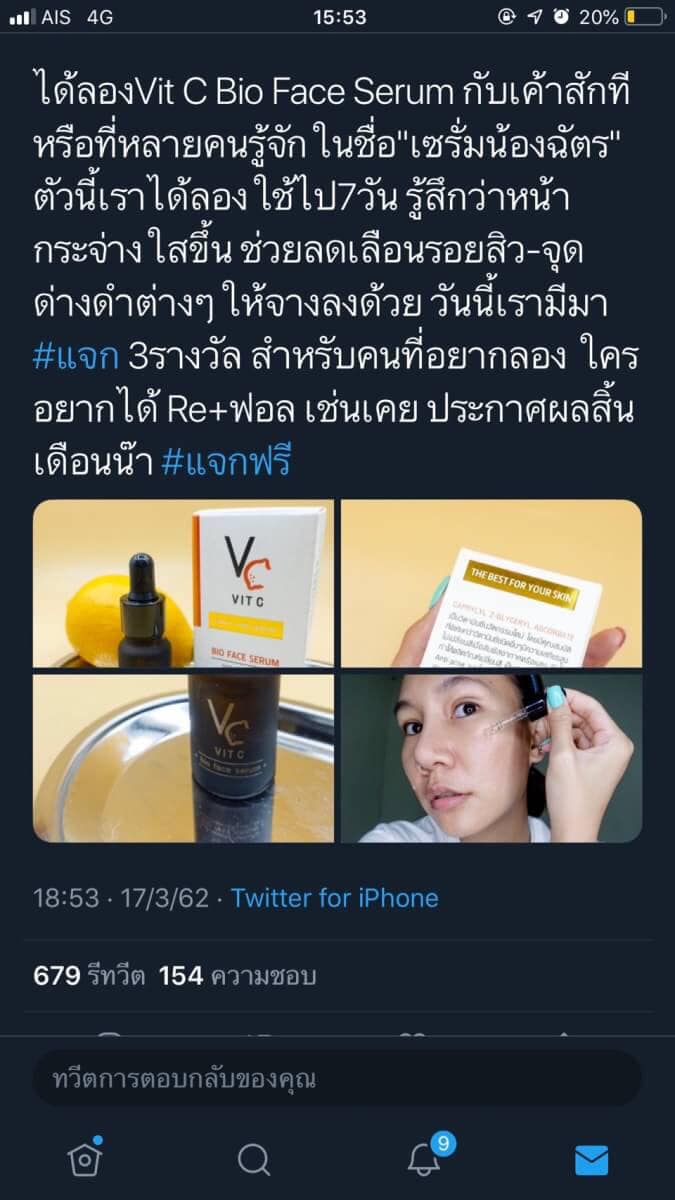Image resolution: width=675 pixels, height=1200 pixels.
Task: Open the black serum bottle photo
Action: tap(183, 758)
